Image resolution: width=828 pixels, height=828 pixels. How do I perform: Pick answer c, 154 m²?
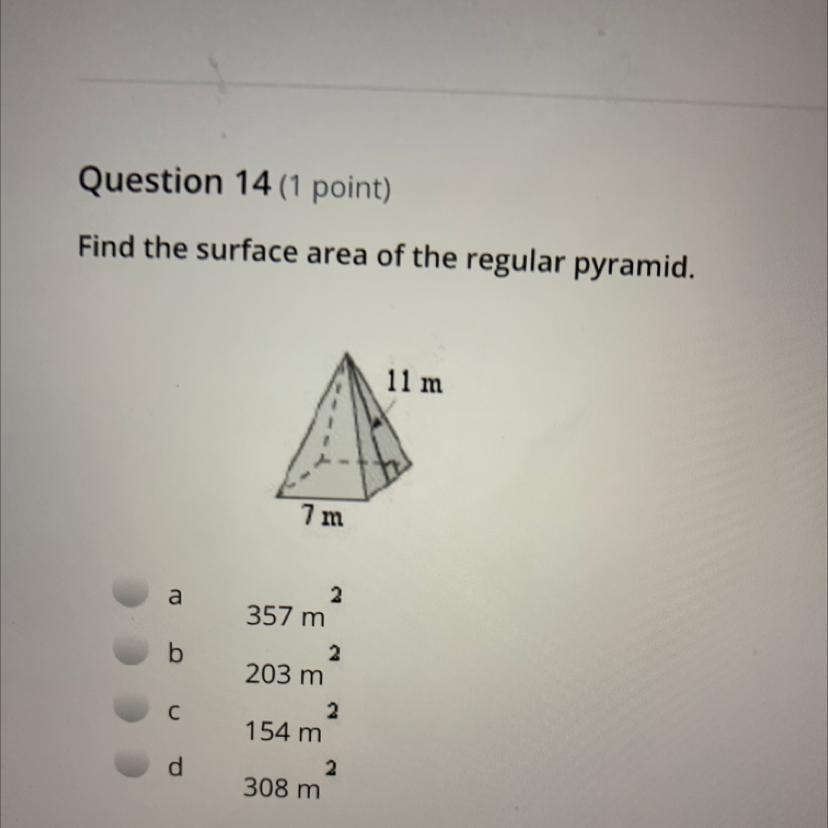(x=130, y=708)
